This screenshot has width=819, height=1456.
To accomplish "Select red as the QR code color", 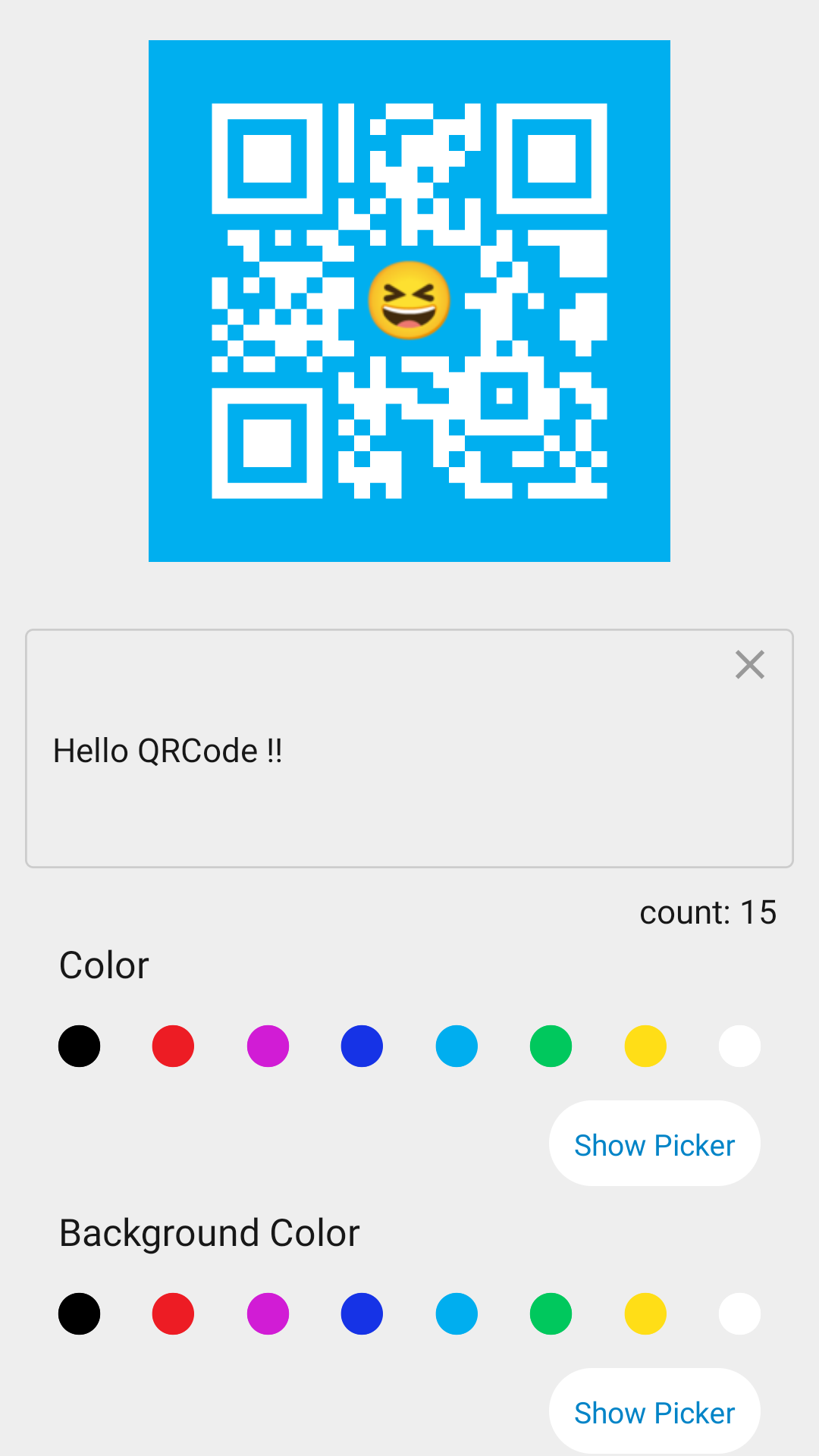I will tap(173, 1046).
